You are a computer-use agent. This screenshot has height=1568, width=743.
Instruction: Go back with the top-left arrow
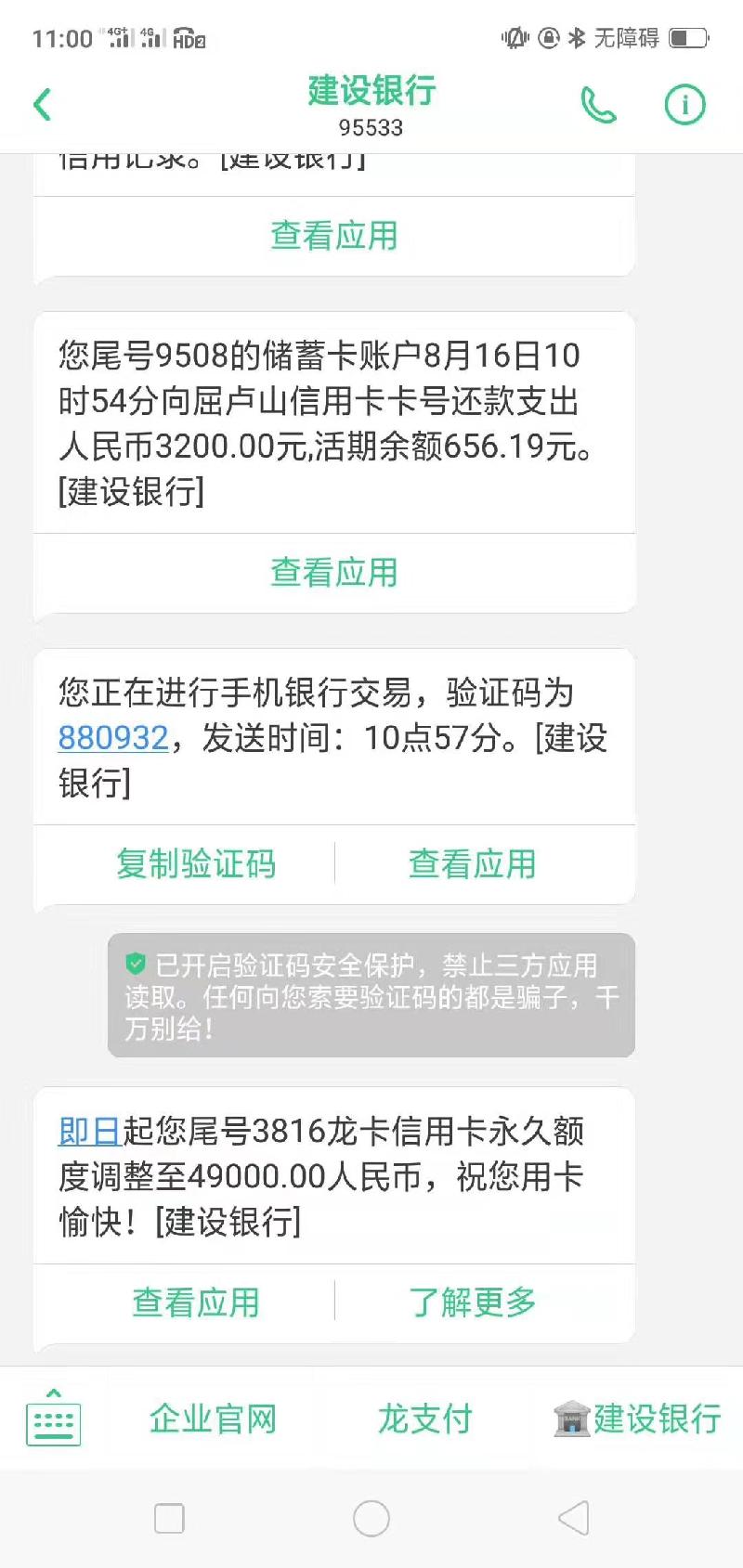point(43,104)
